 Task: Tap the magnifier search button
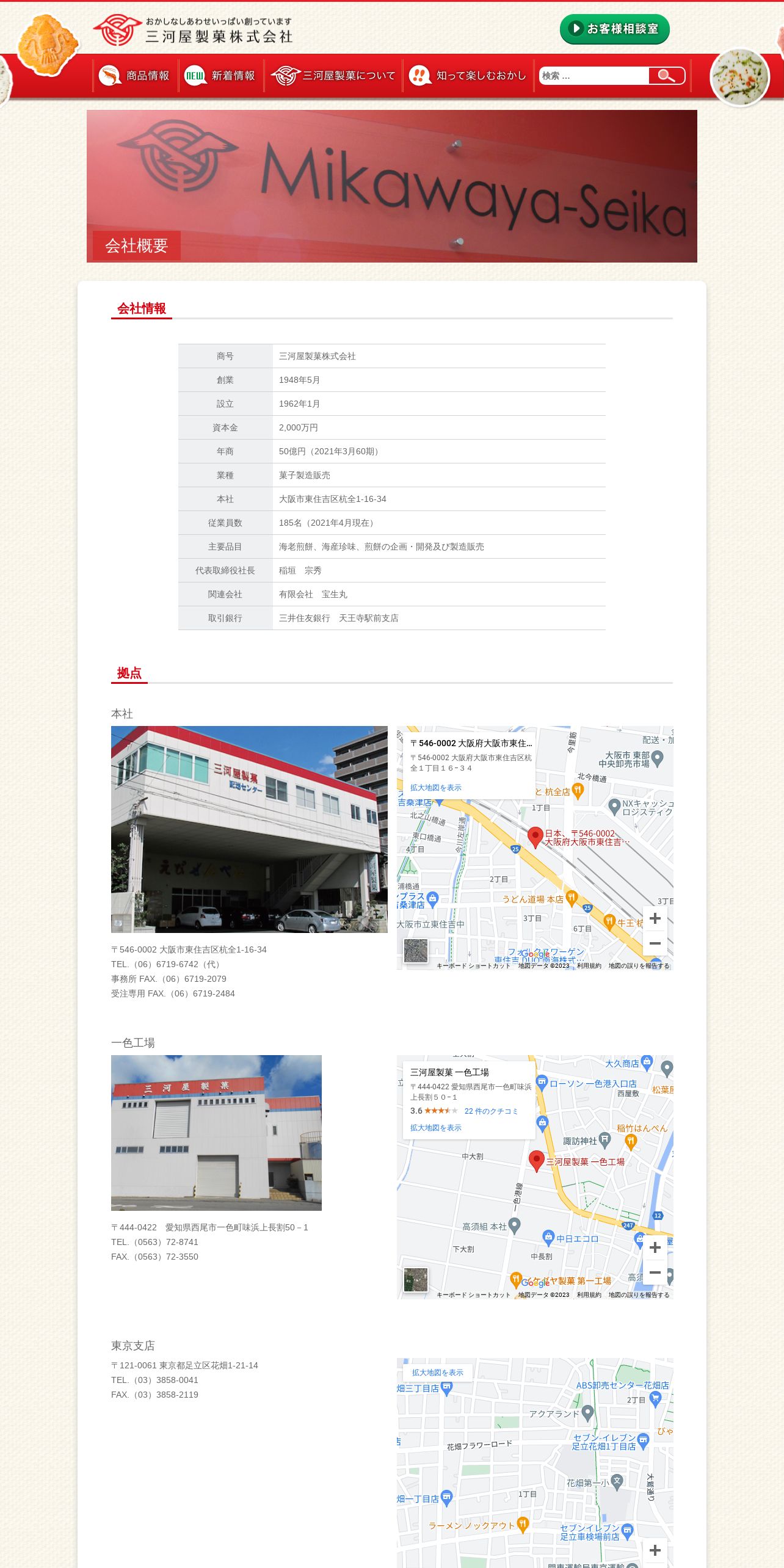pyautogui.click(x=667, y=76)
